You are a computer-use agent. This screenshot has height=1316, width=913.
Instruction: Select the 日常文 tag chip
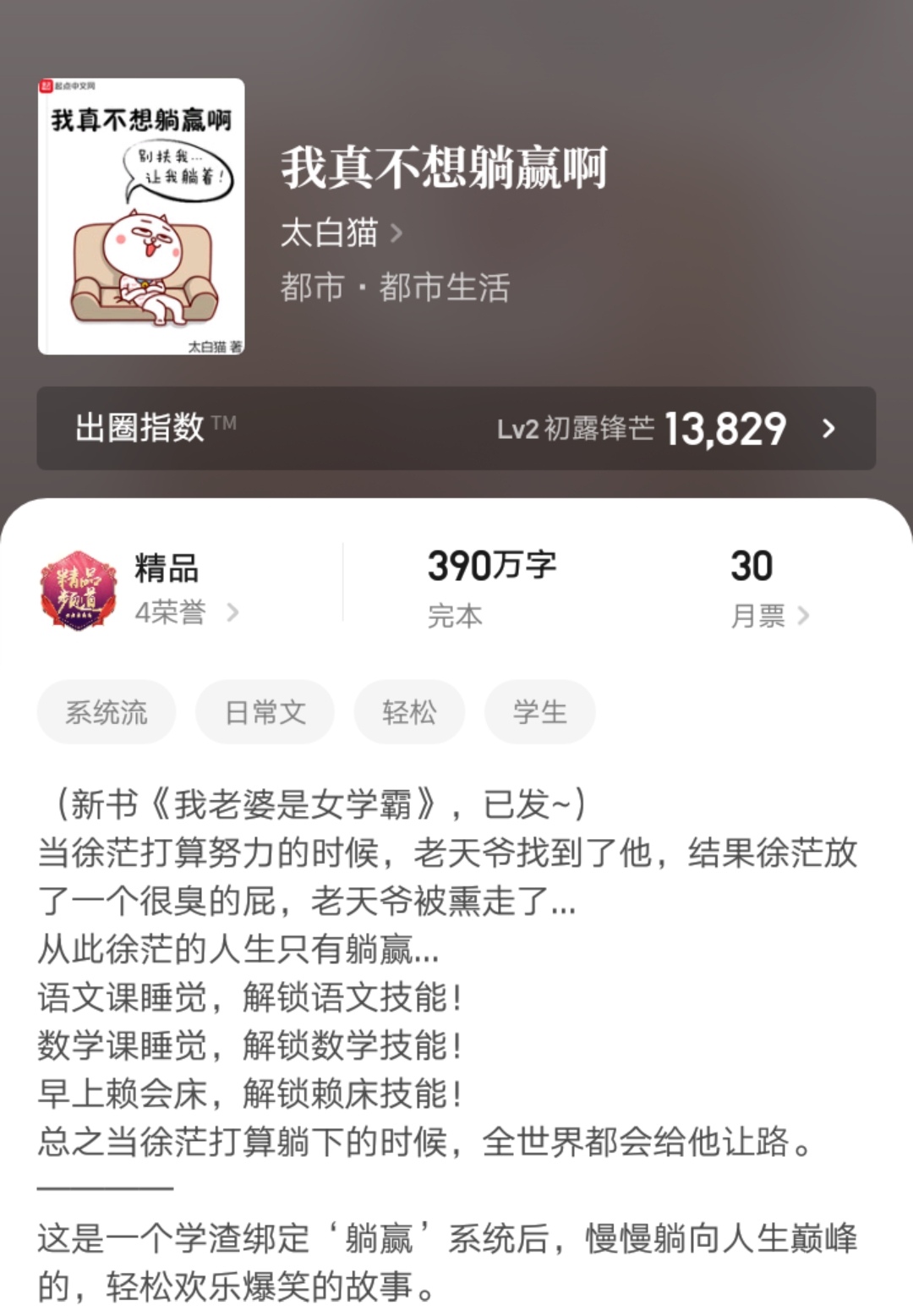click(x=264, y=713)
